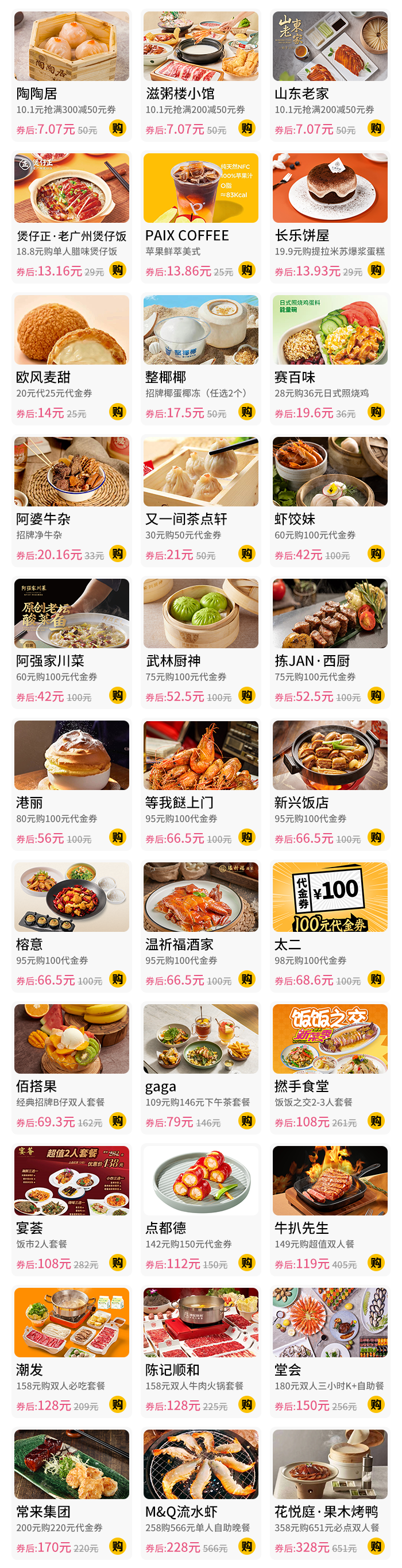Purchase the 又一间茶点轩 voucher
This screenshot has height=1568, width=402.
click(247, 554)
